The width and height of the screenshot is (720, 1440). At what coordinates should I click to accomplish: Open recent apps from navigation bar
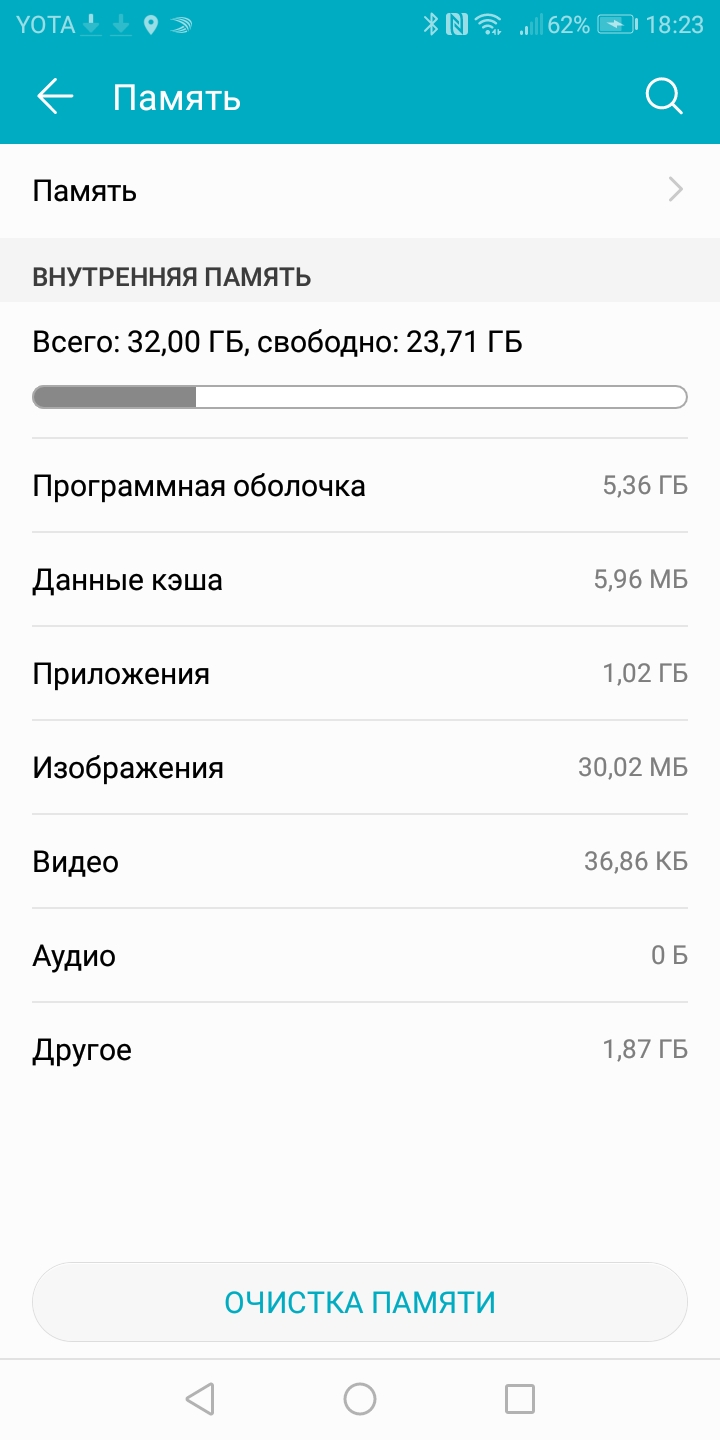(x=519, y=1399)
